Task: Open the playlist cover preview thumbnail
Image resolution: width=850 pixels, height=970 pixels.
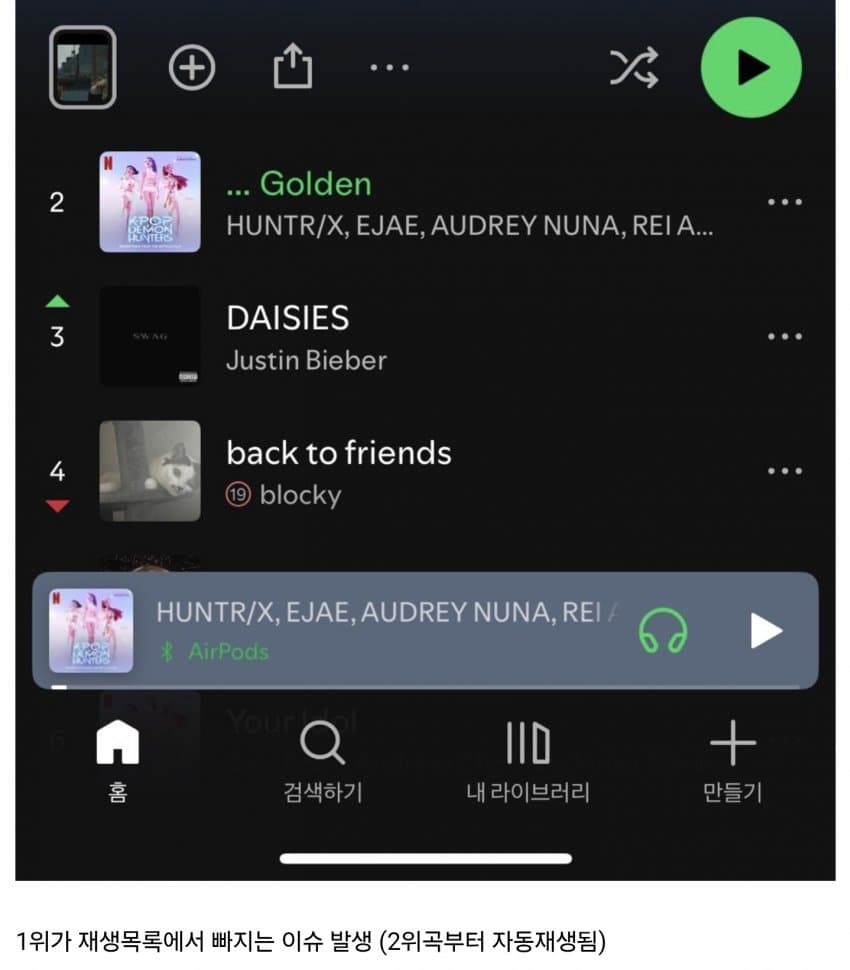Action: pyautogui.click(x=83, y=67)
